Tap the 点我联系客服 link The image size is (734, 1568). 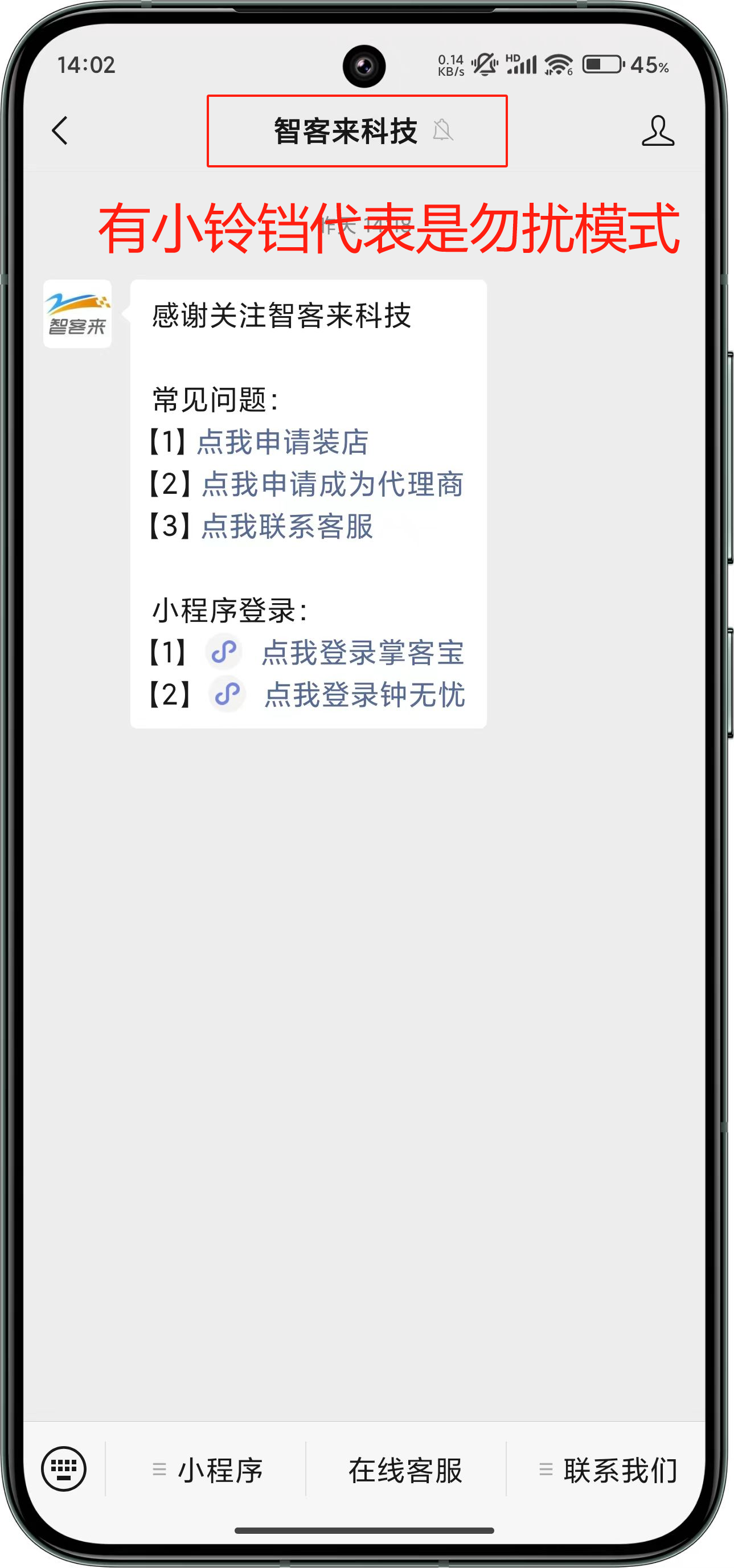tap(287, 526)
